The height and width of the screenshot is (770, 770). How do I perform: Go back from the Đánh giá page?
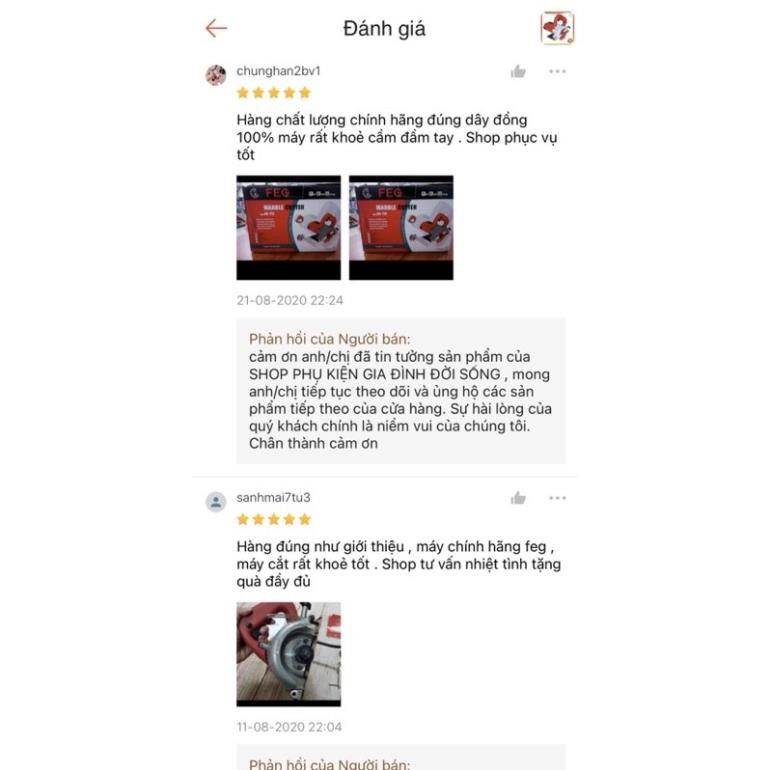coord(216,29)
